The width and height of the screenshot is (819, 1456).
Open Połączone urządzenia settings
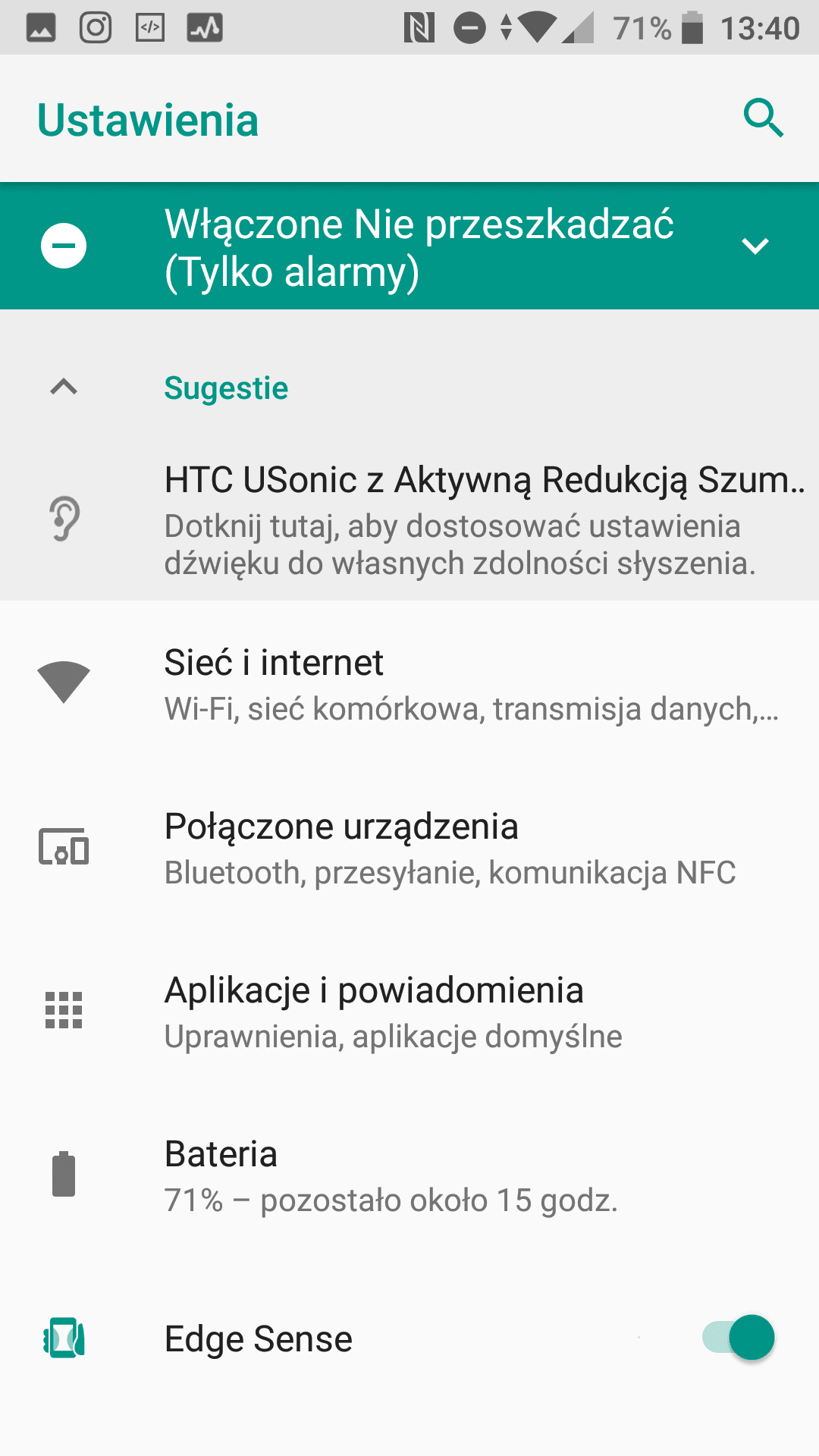(409, 847)
